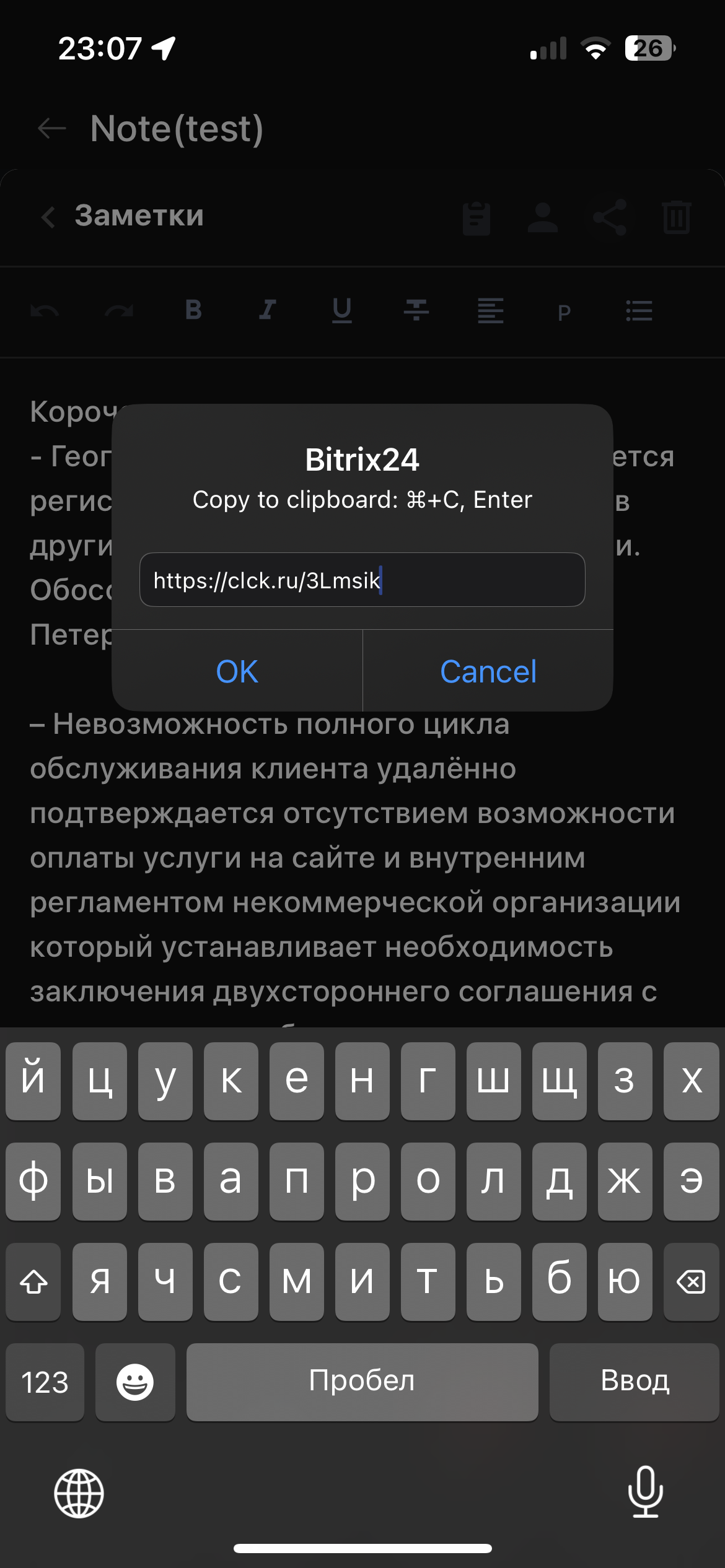Apply italic formatting

point(267,310)
